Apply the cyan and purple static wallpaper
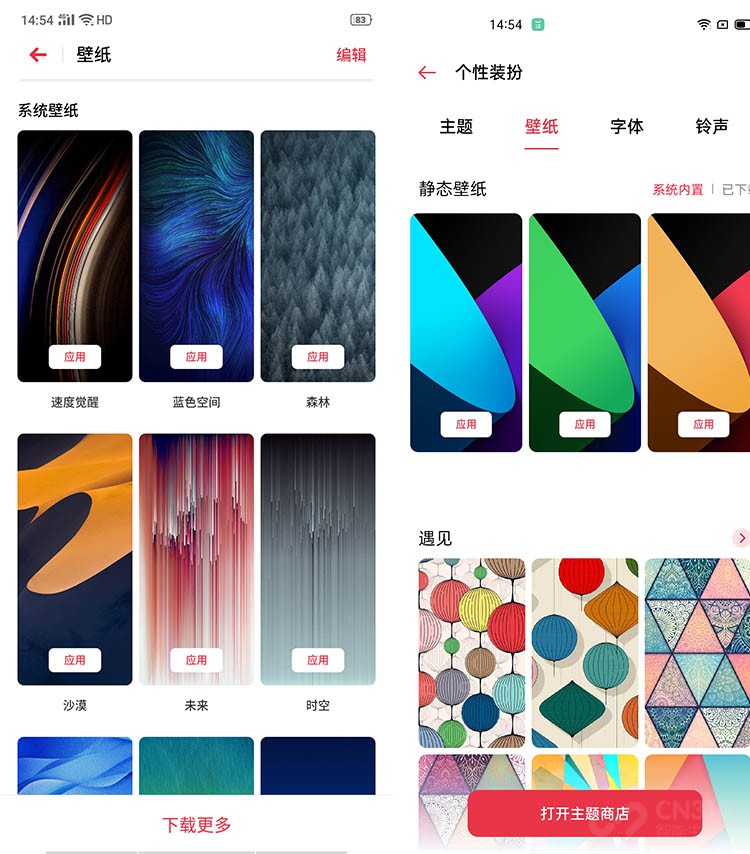 [466, 424]
